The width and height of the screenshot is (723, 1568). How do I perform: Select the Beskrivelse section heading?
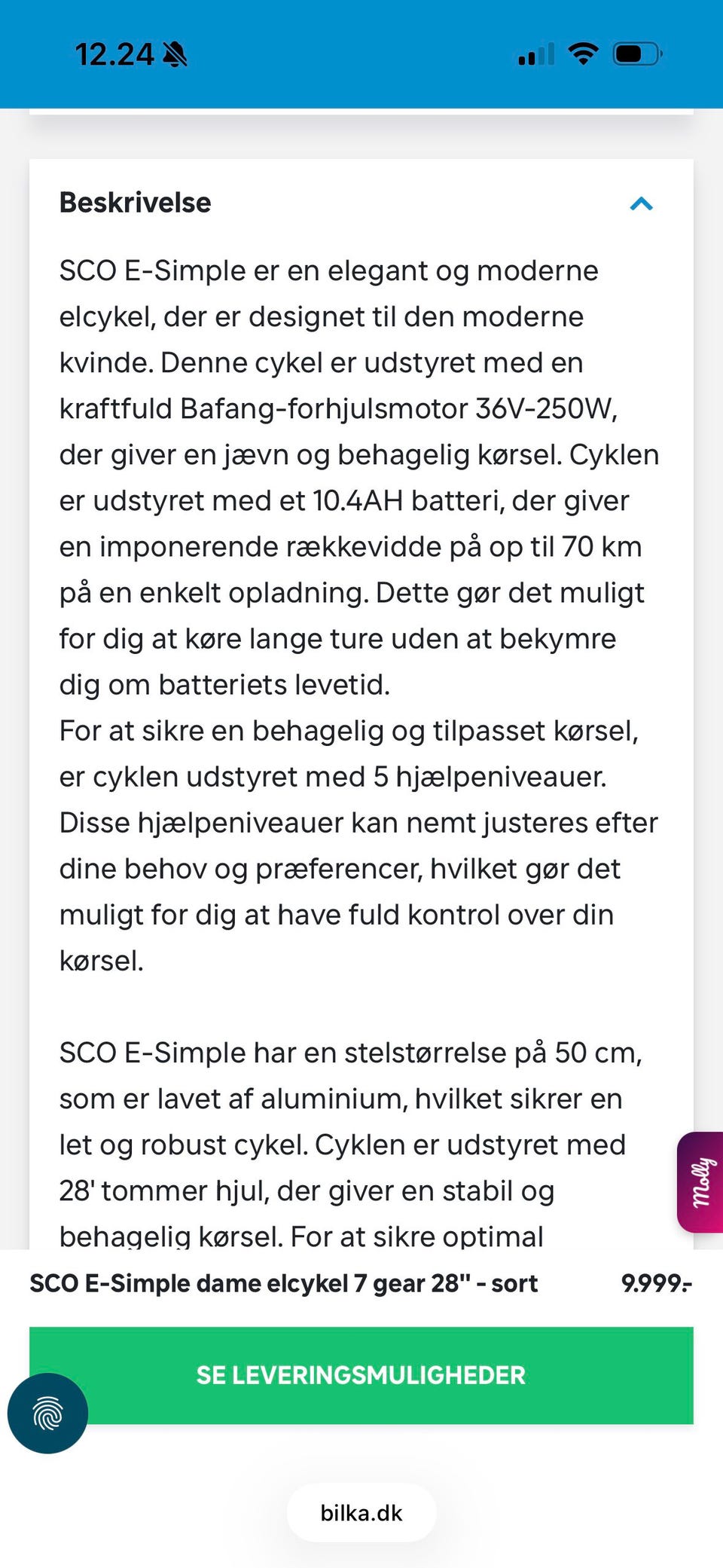click(x=136, y=202)
